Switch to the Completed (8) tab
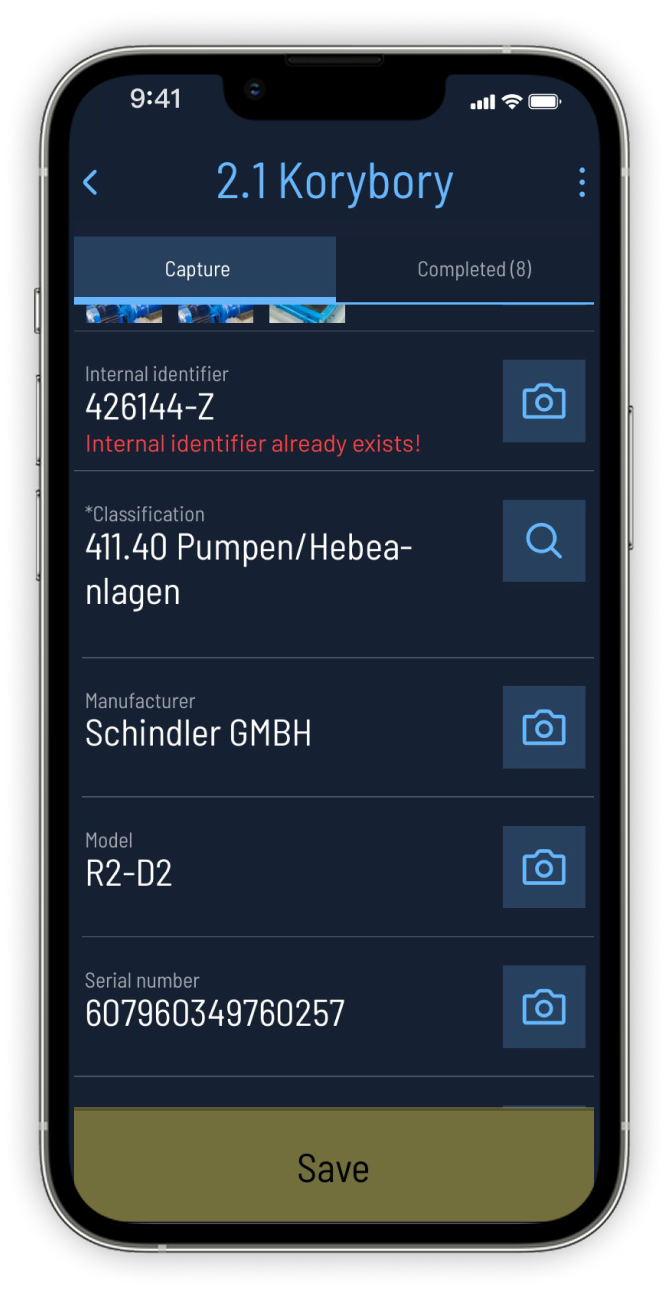 click(474, 269)
